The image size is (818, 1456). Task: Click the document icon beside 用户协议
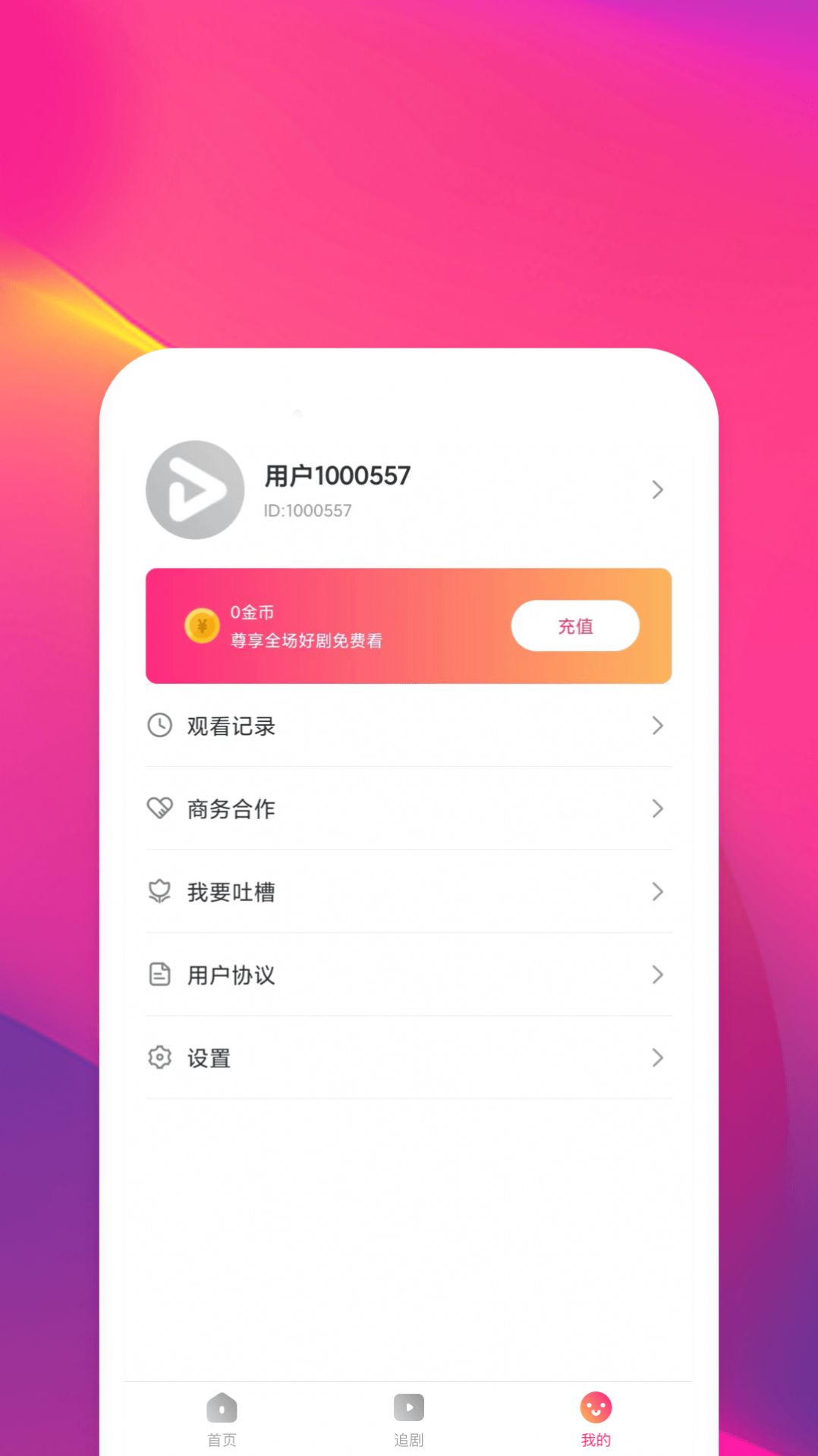click(159, 975)
